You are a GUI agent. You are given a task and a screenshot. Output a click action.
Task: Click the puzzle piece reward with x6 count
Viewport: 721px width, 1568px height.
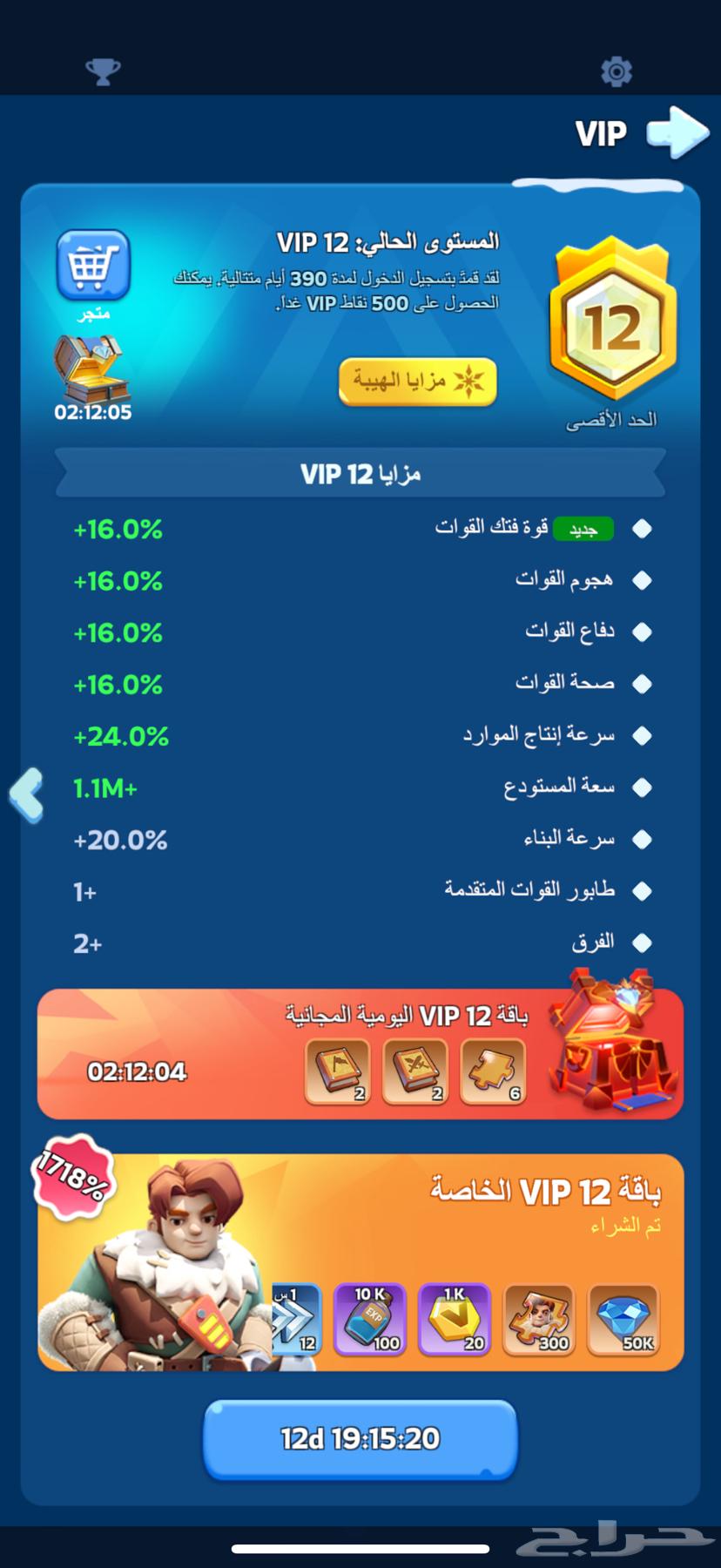492,1071
